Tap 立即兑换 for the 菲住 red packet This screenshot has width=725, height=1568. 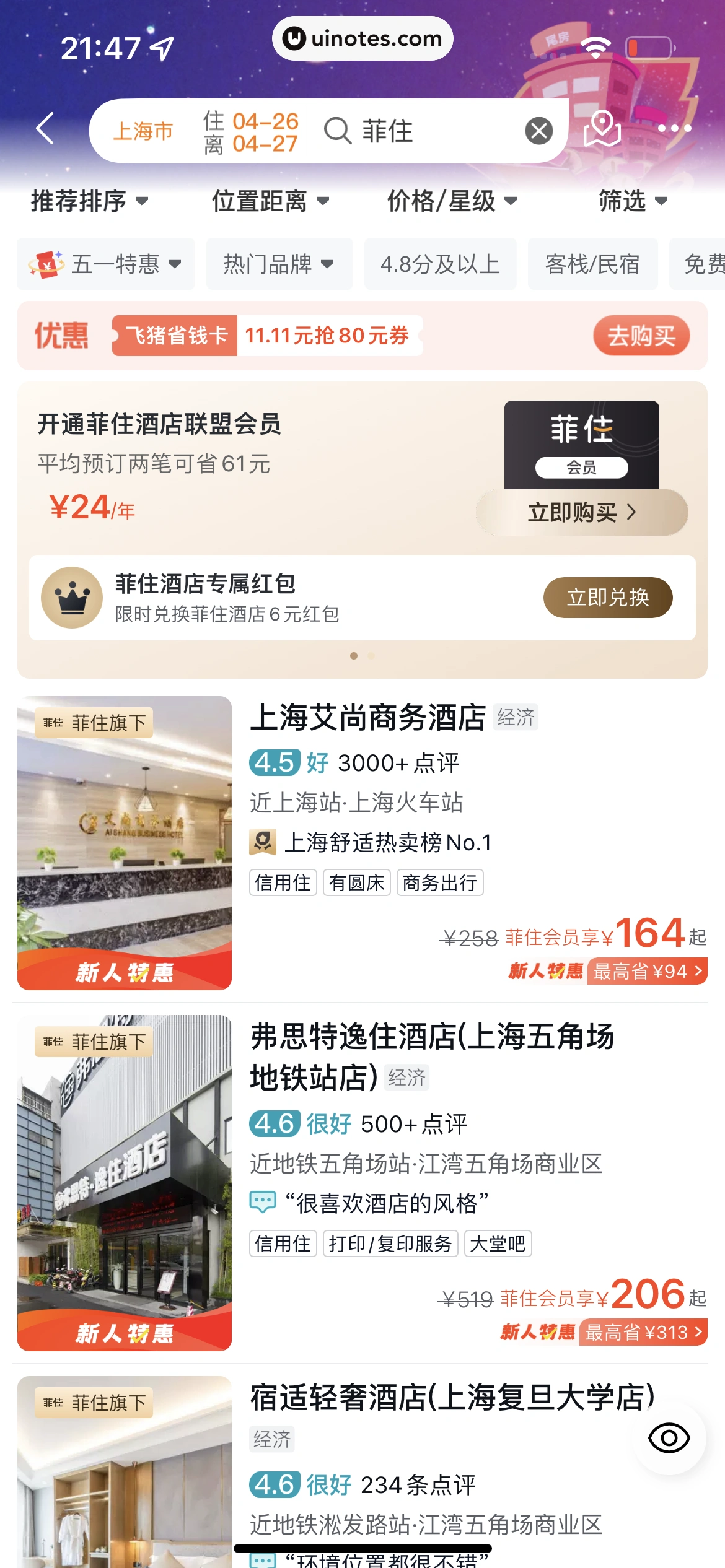point(607,598)
